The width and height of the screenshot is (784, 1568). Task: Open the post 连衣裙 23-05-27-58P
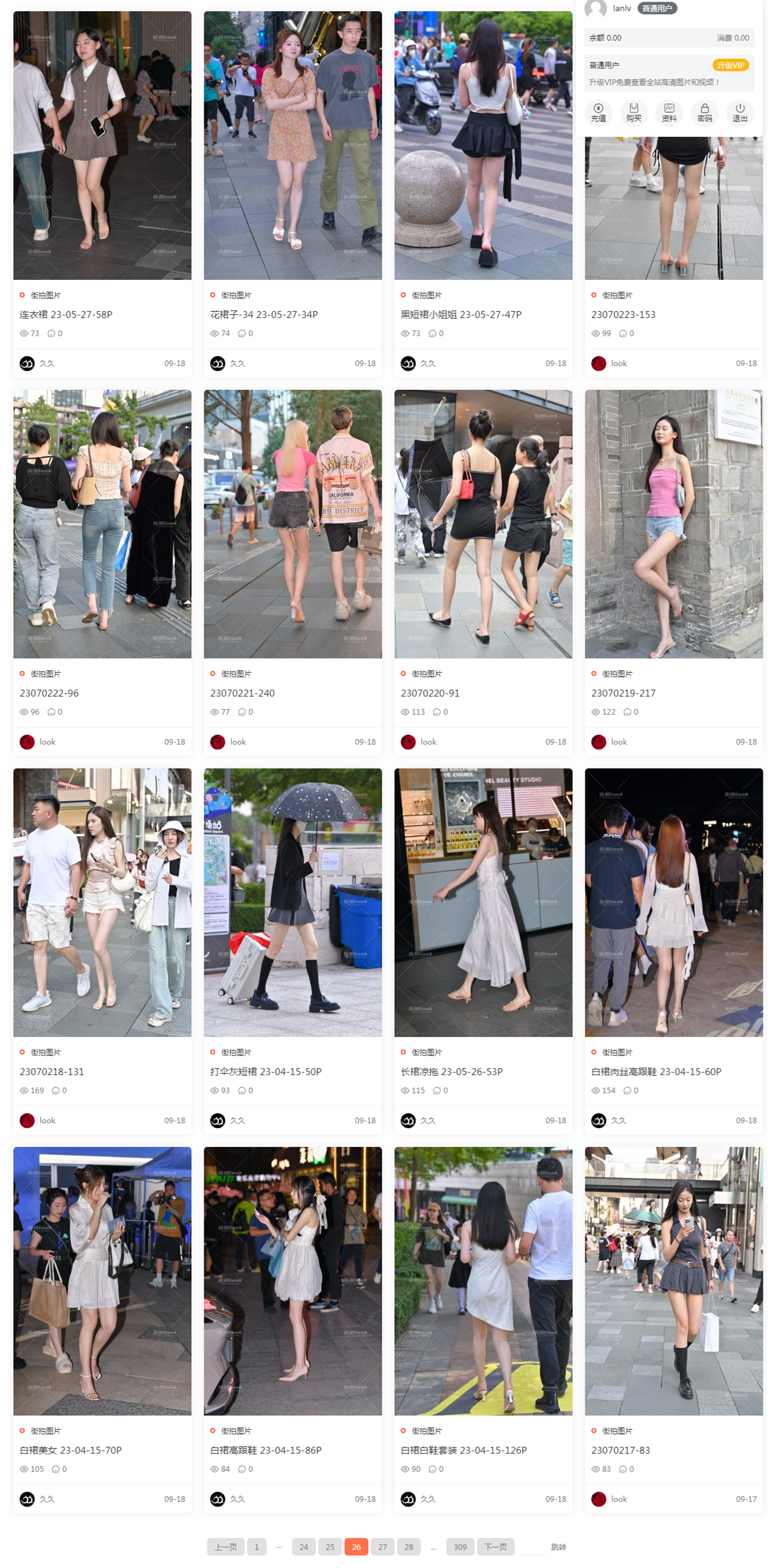click(66, 314)
